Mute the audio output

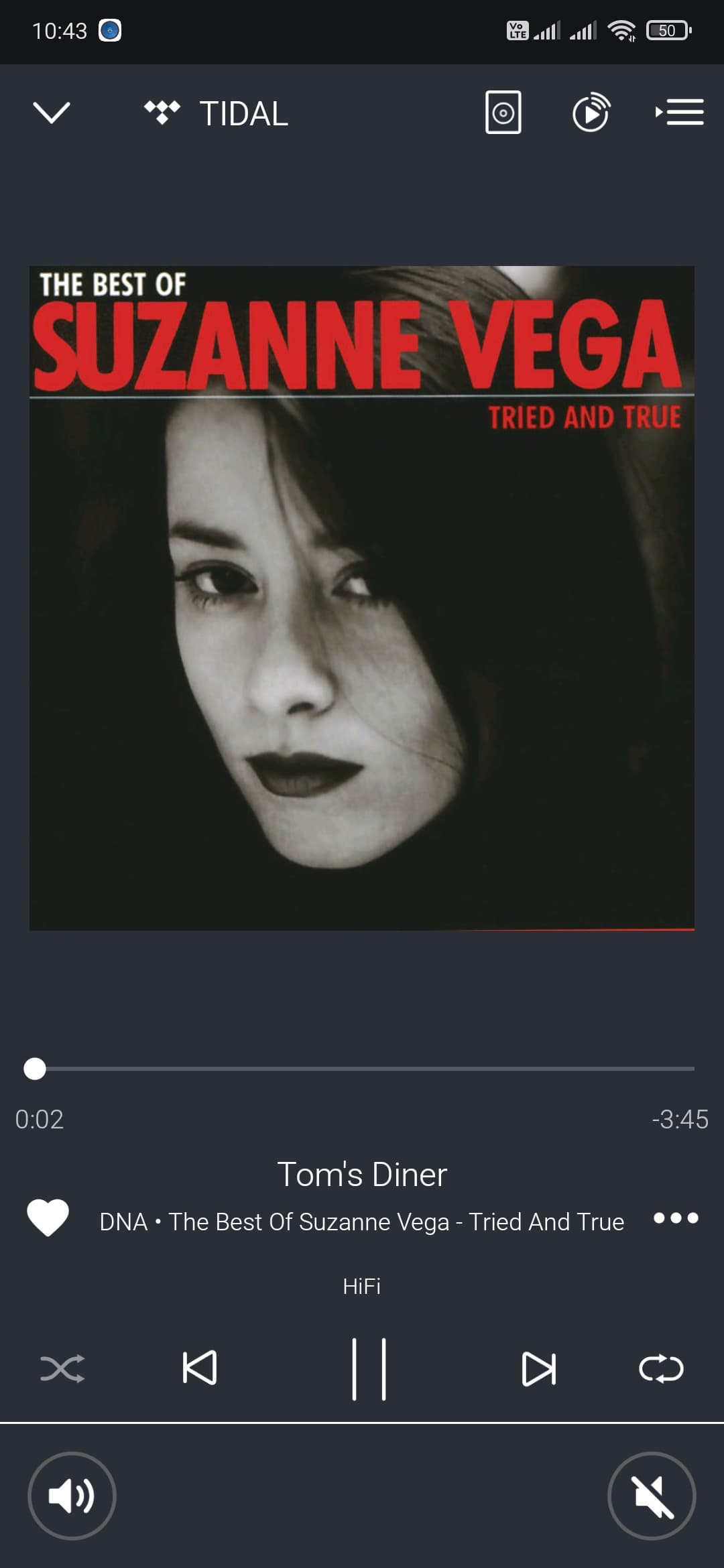(x=652, y=1496)
